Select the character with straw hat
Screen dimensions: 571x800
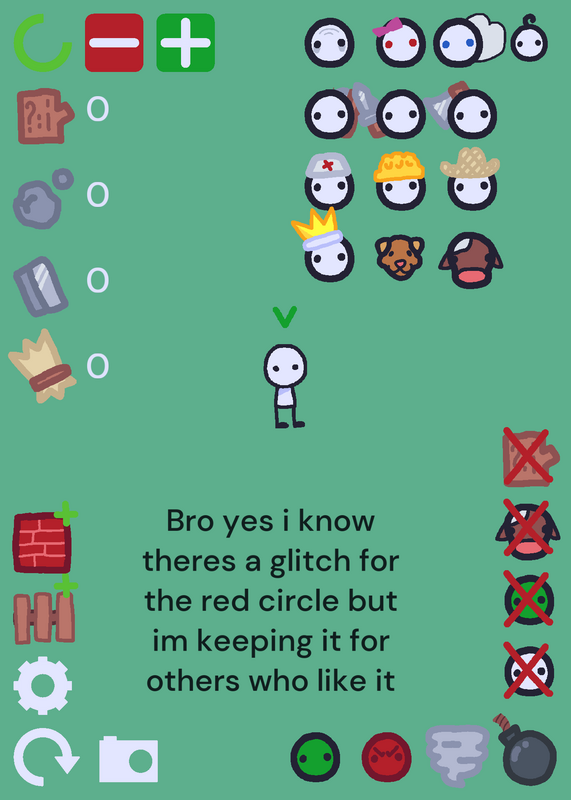coord(470,179)
